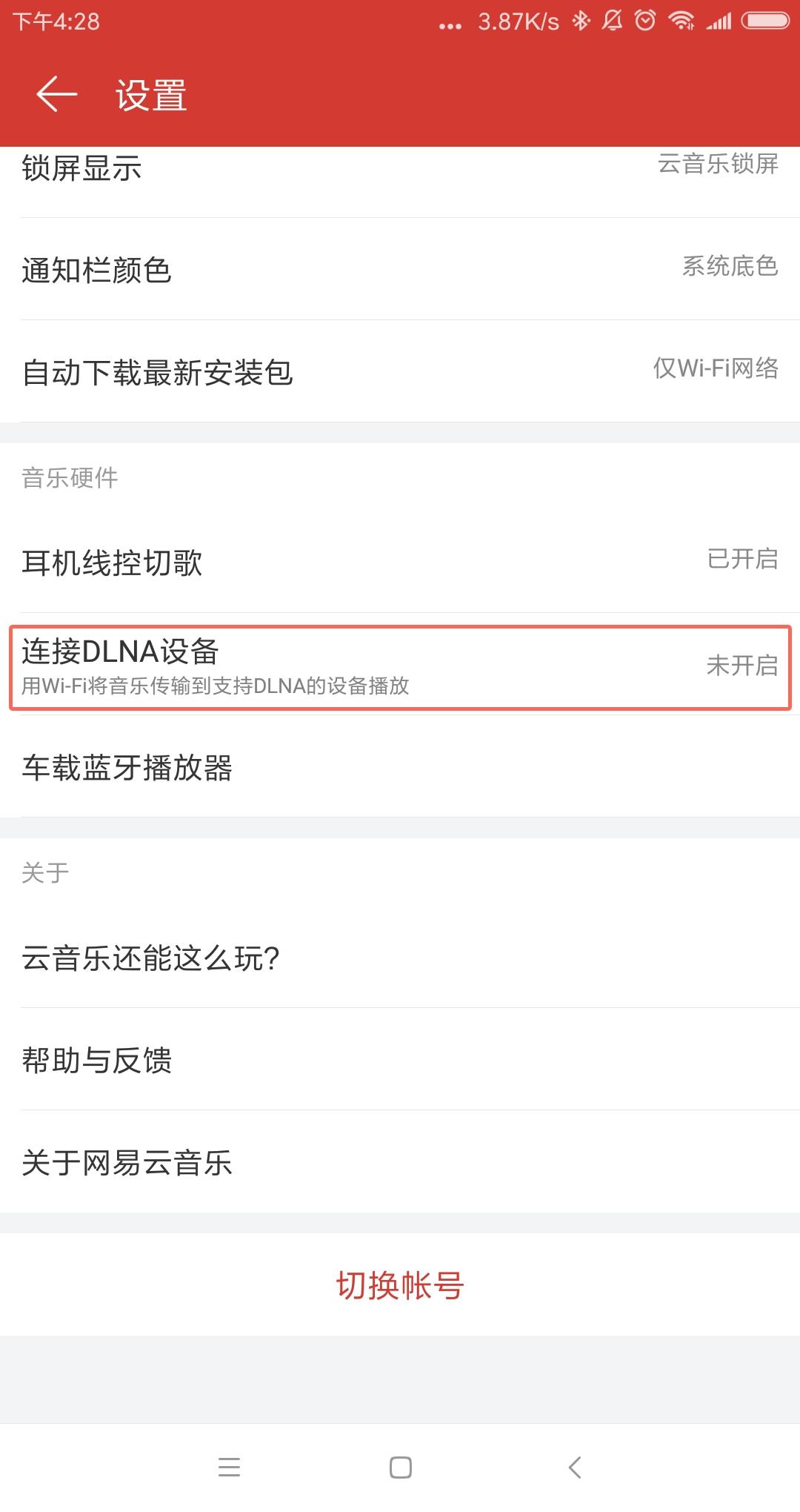Tap the Bluetooth icon in the status bar
Image resolution: width=800 pixels, height=1512 pixels.
pos(581,22)
